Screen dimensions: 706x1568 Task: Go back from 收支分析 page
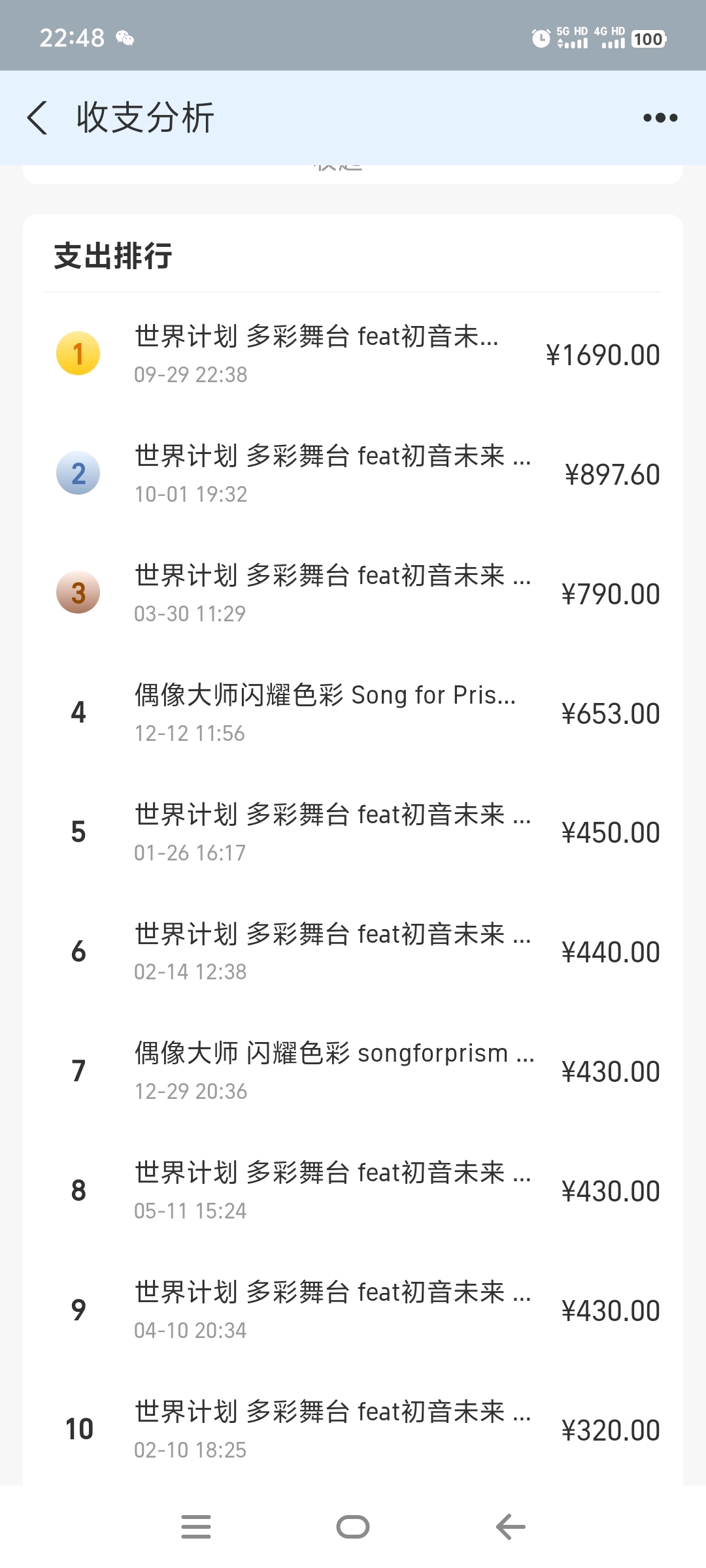pos(37,118)
